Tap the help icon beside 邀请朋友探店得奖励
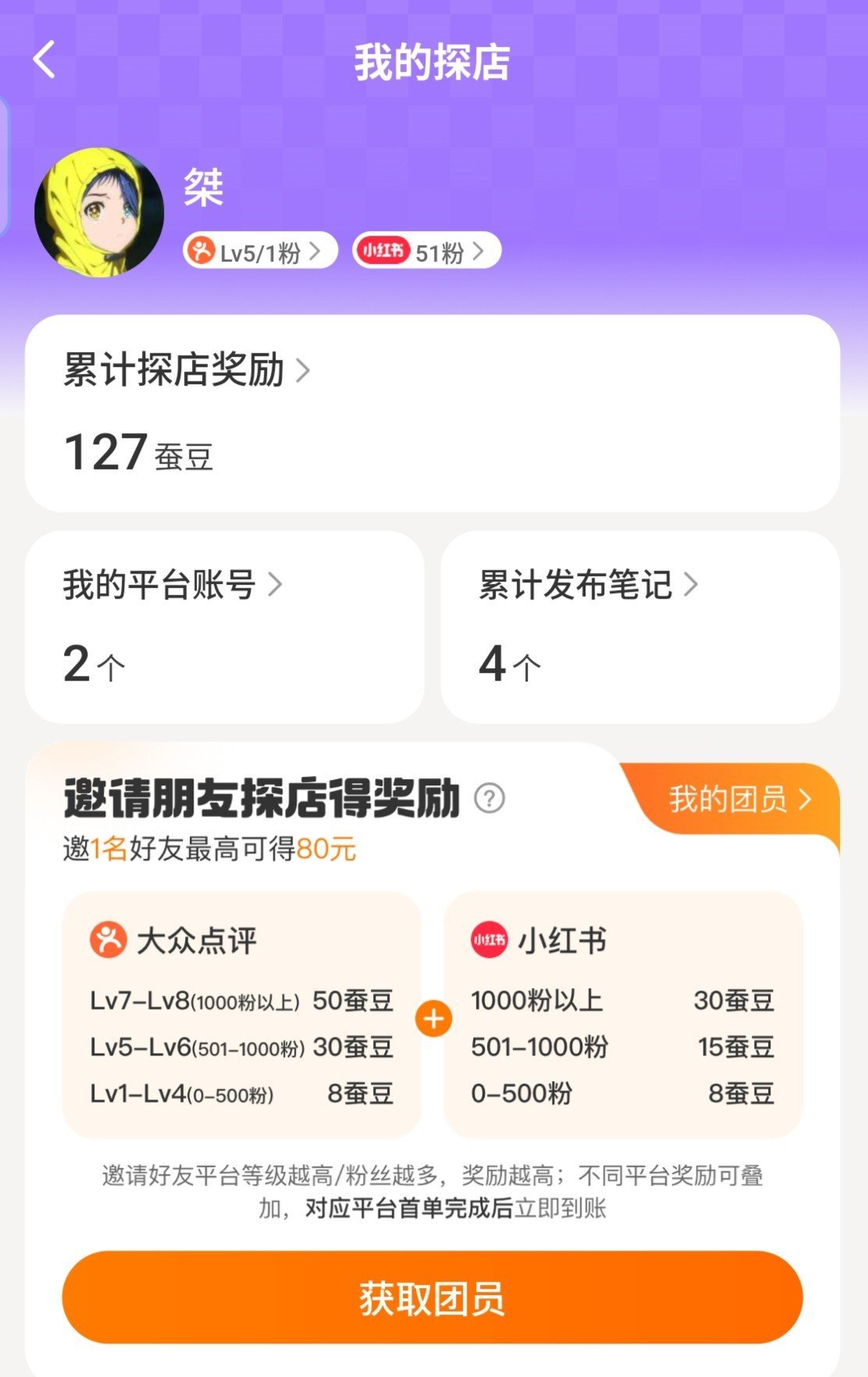Viewport: 868px width, 1377px height. pyautogui.click(x=489, y=799)
